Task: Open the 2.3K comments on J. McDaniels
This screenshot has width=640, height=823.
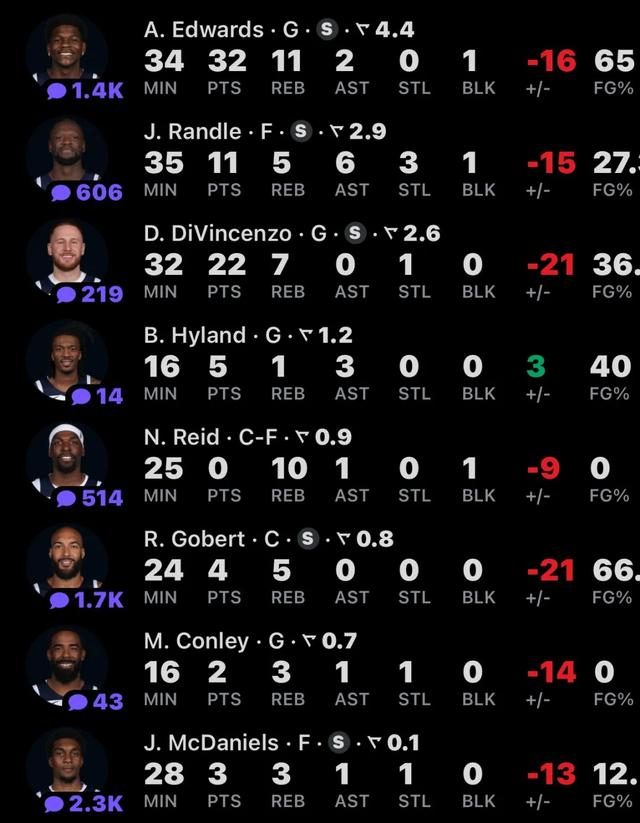Action: coord(84,804)
